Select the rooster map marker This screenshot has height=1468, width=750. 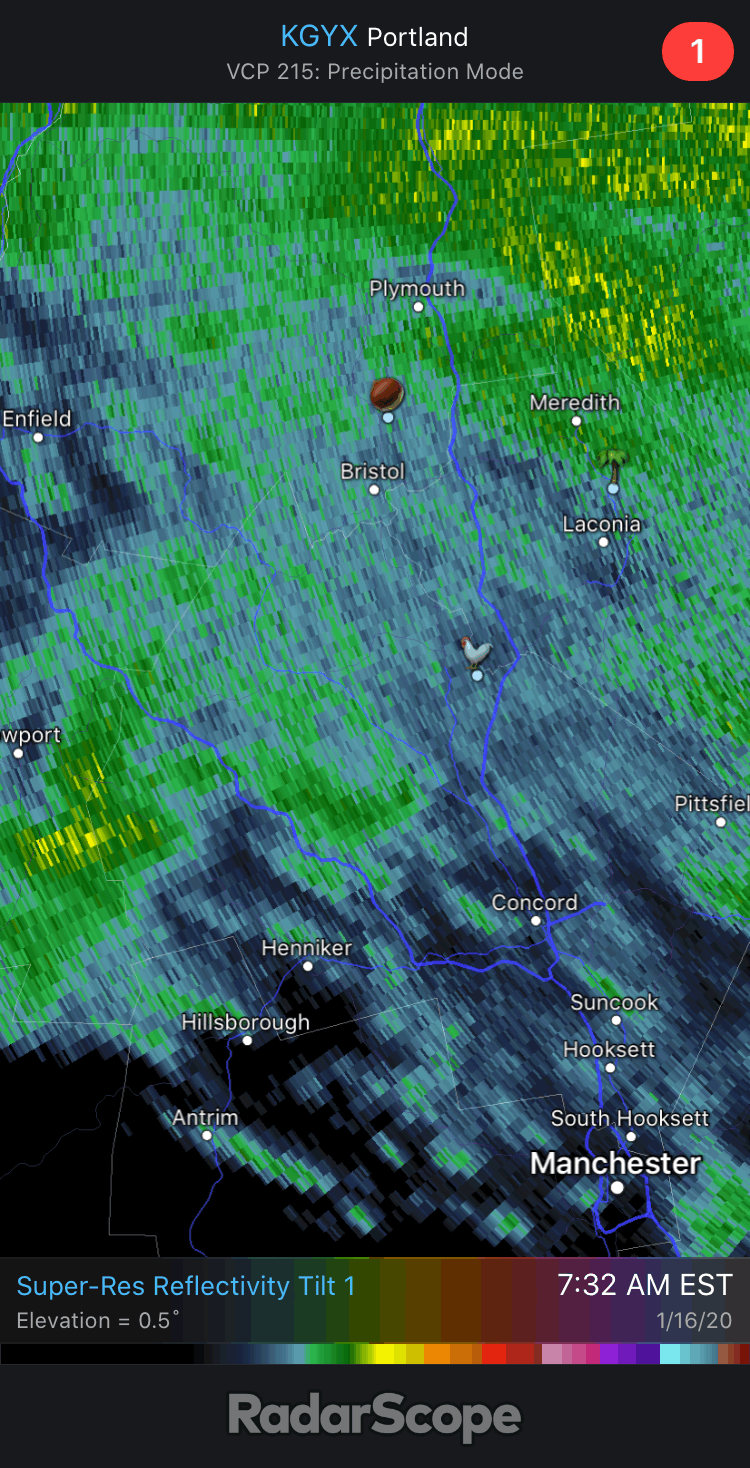[x=476, y=651]
